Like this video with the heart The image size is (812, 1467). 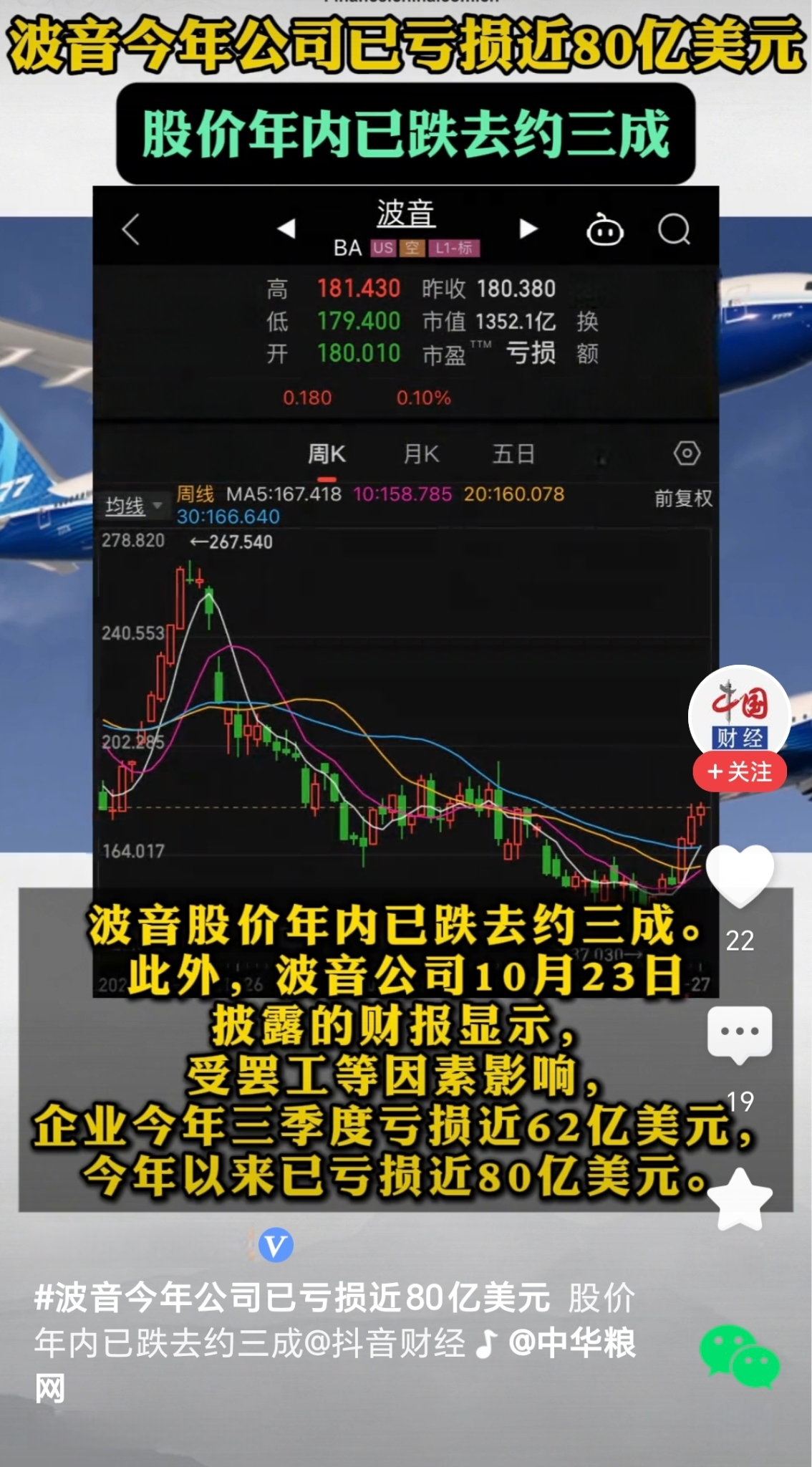pyautogui.click(x=739, y=875)
